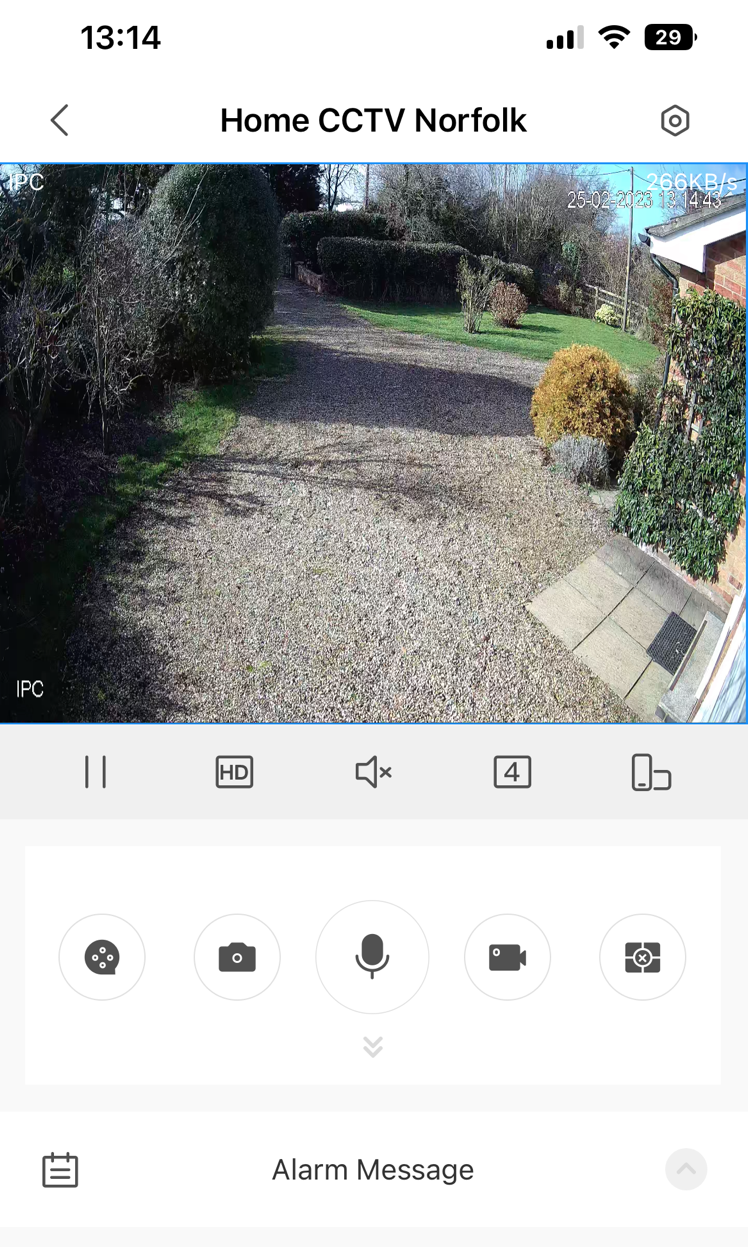Tap the battery indicator showing 29

[x=669, y=37]
